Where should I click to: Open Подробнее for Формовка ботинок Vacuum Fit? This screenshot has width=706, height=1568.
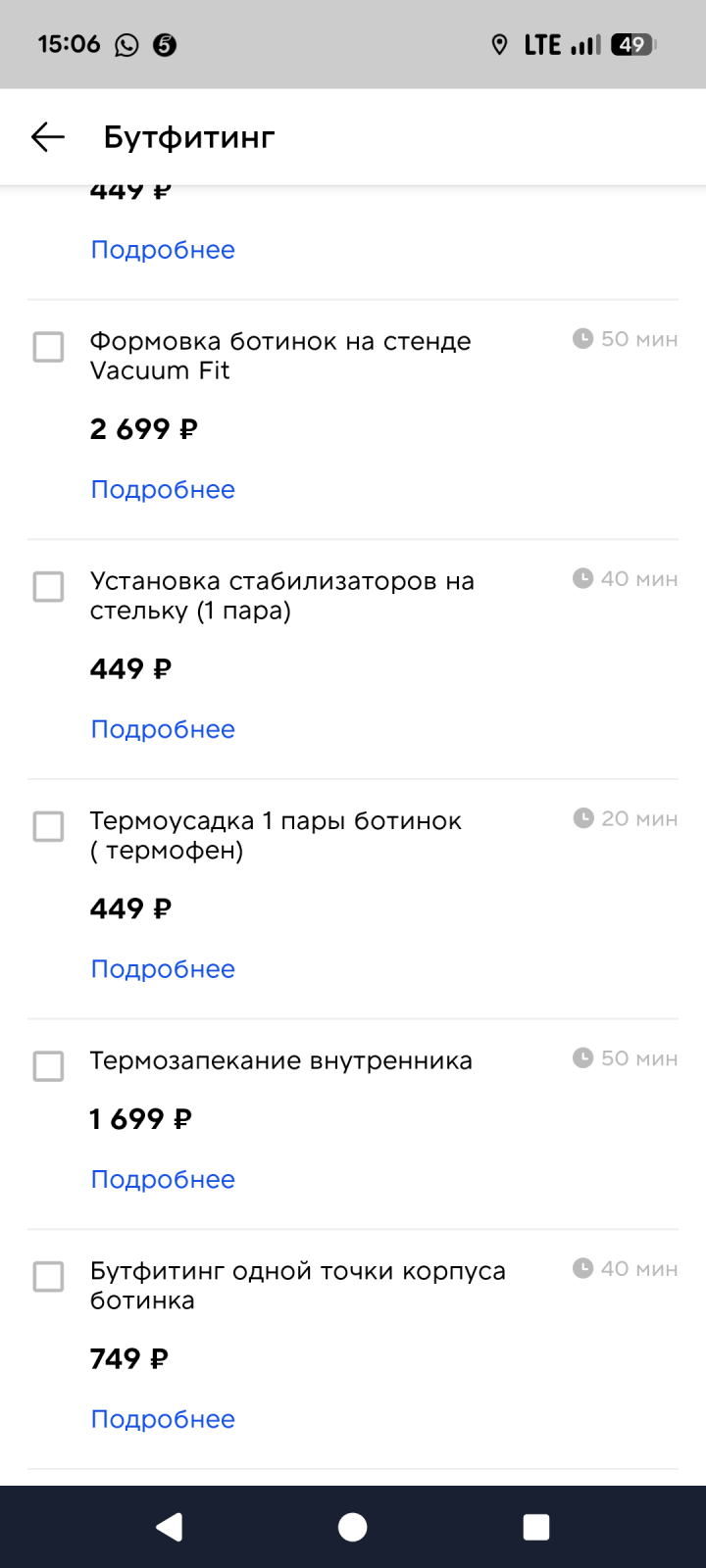tap(163, 489)
